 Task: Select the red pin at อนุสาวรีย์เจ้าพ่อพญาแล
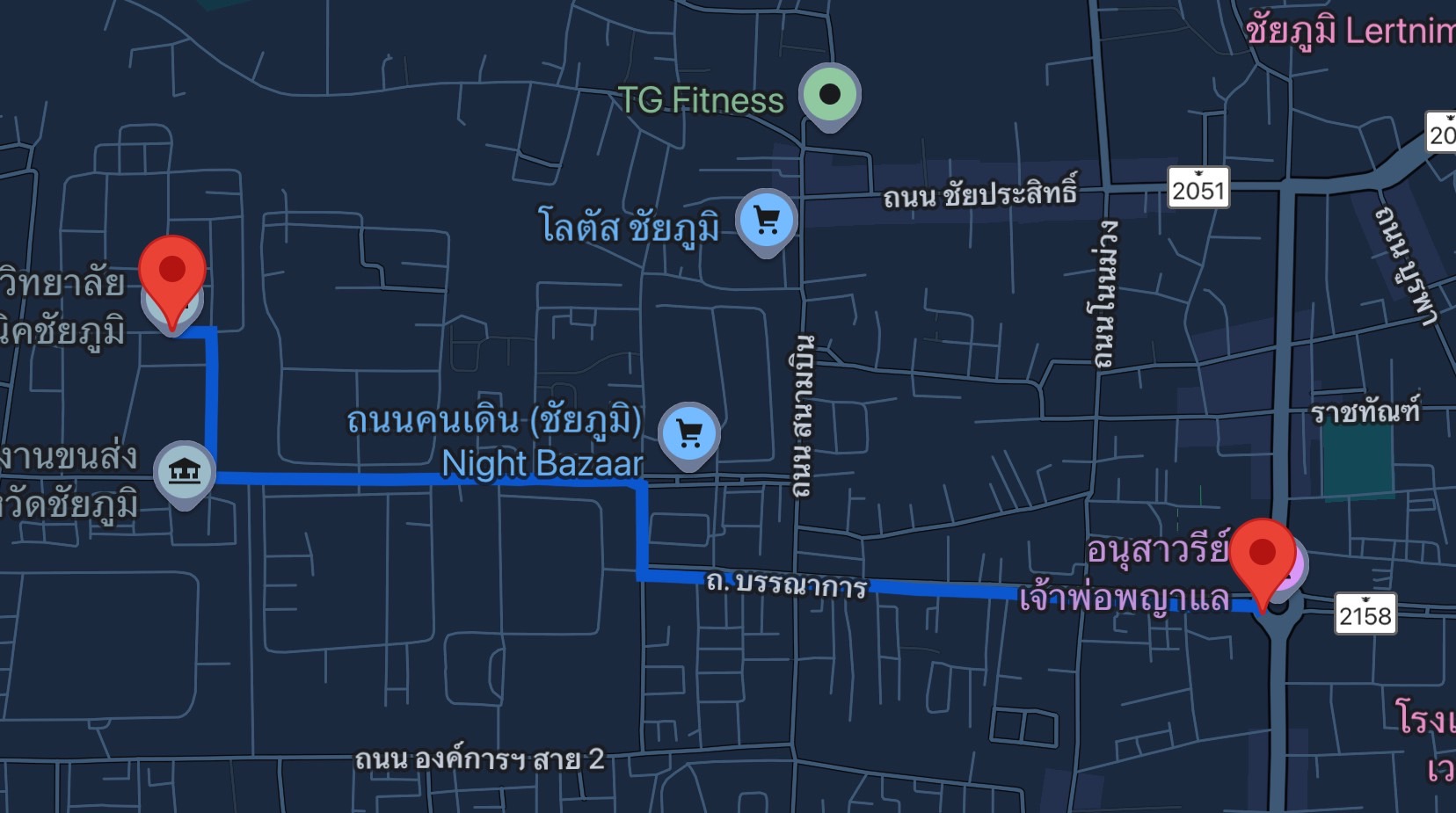click(x=1262, y=554)
